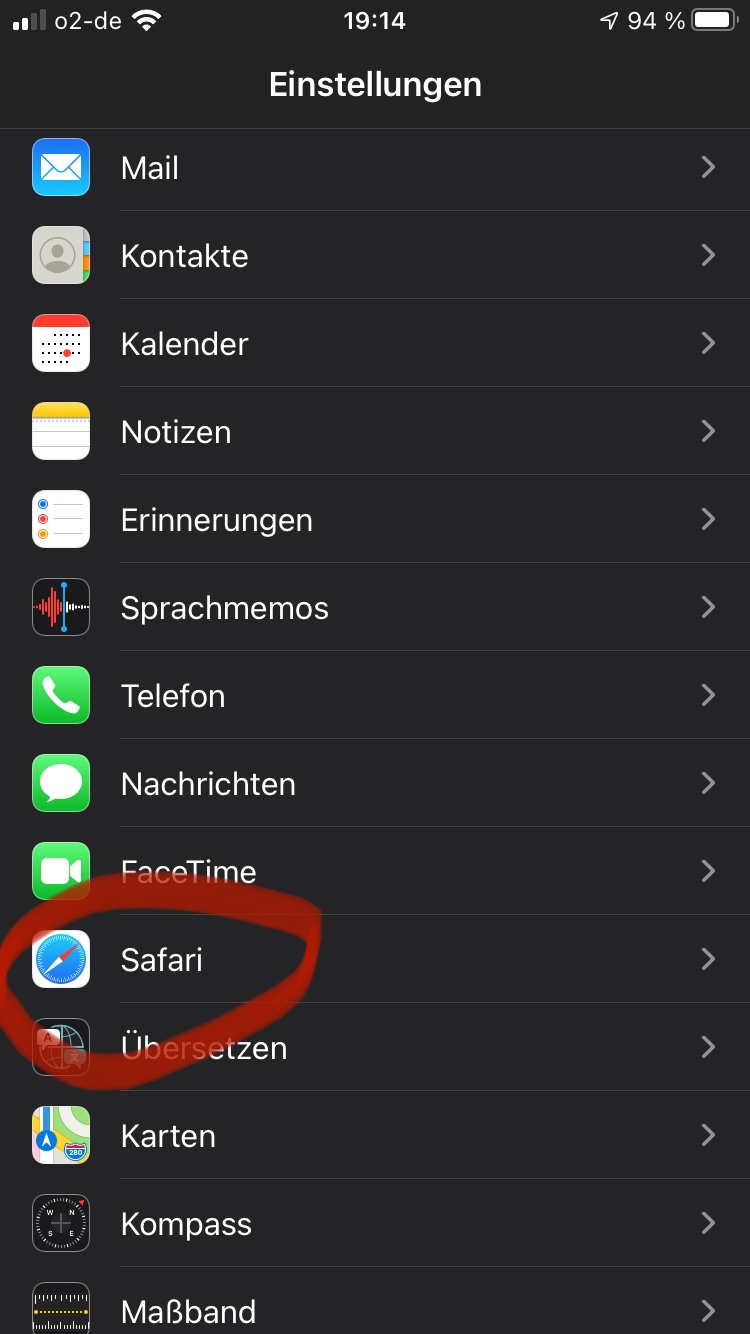Open Erinnerungen settings
Image resolution: width=750 pixels, height=1334 pixels.
click(375, 520)
